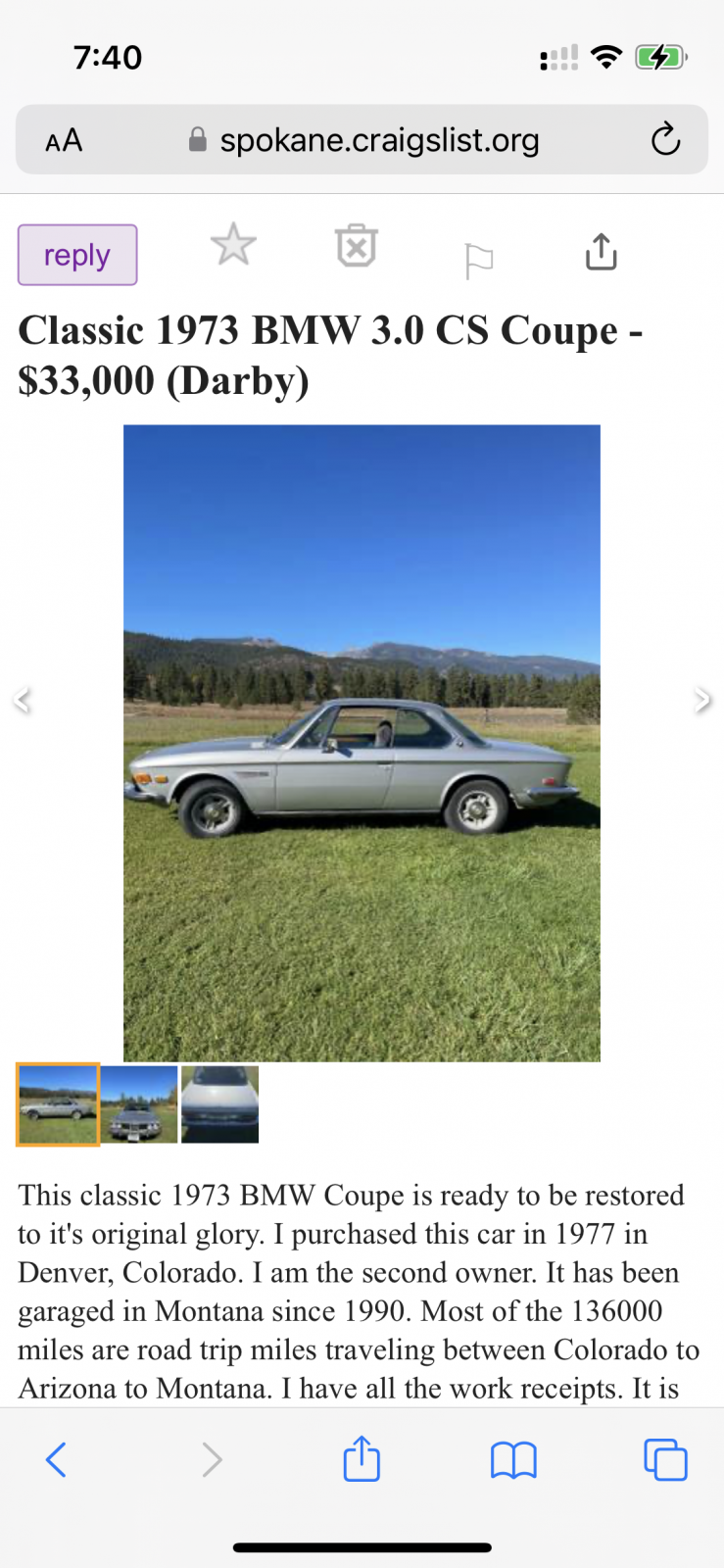Show the next photo with right arrow

[701, 700]
